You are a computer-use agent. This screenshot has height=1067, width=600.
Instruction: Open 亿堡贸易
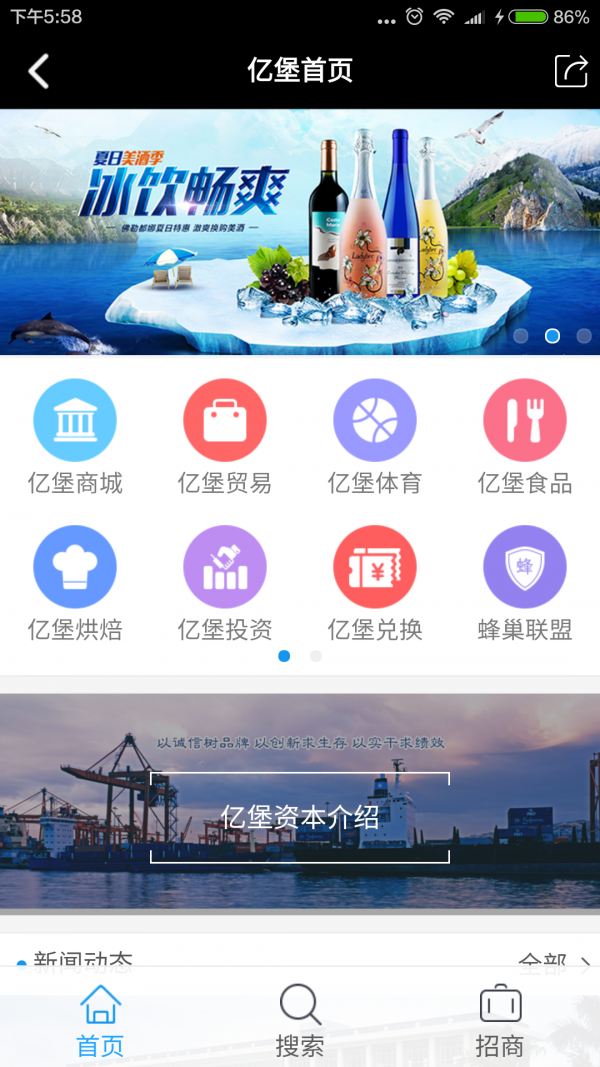[225, 437]
